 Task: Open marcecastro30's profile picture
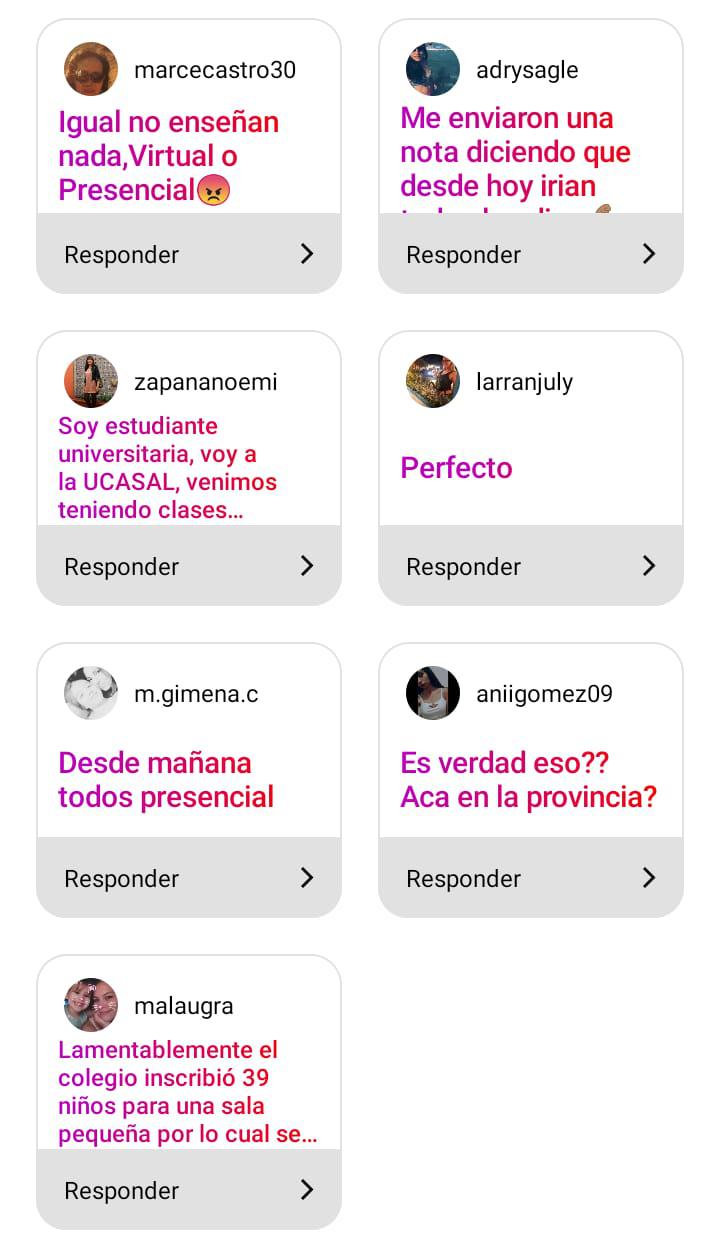(x=91, y=69)
